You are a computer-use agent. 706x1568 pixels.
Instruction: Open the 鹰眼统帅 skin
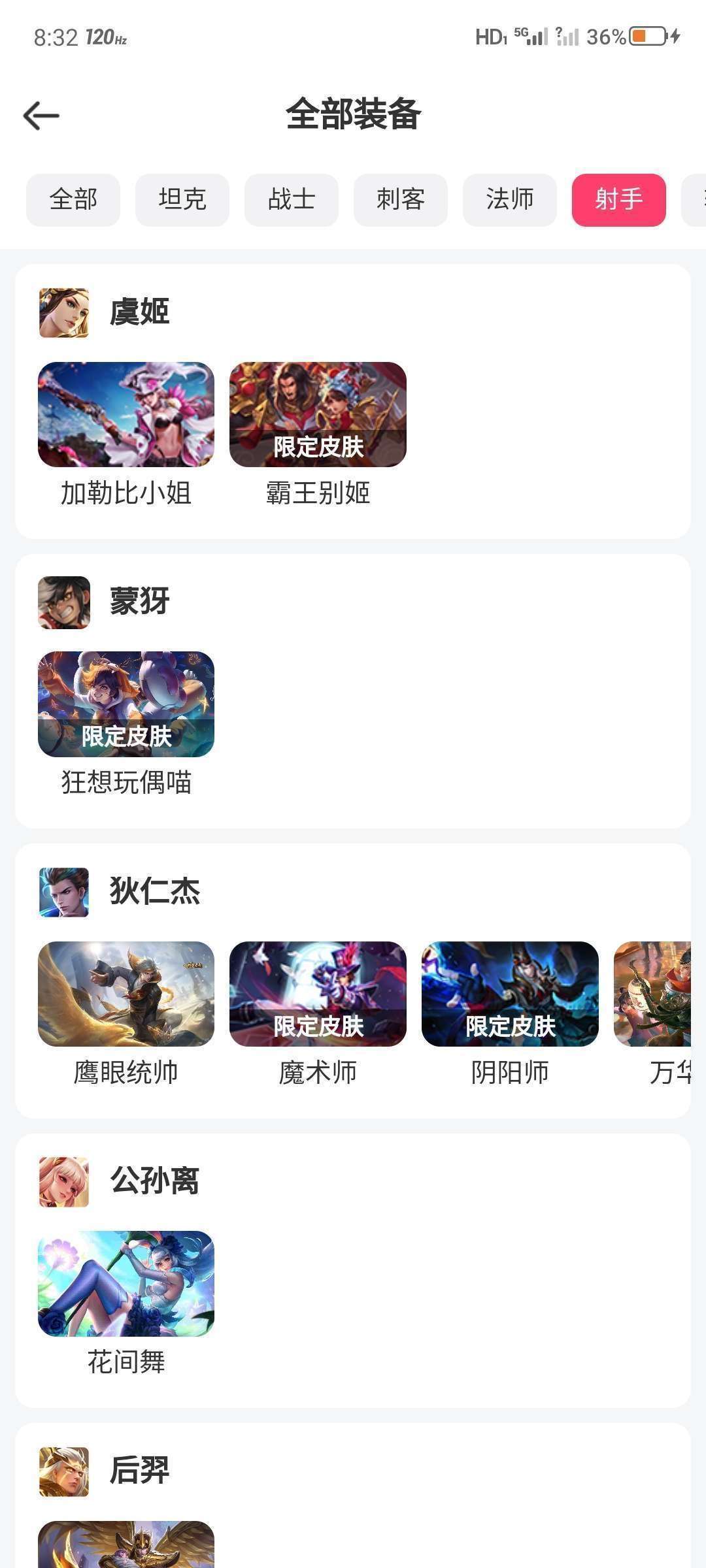(126, 994)
